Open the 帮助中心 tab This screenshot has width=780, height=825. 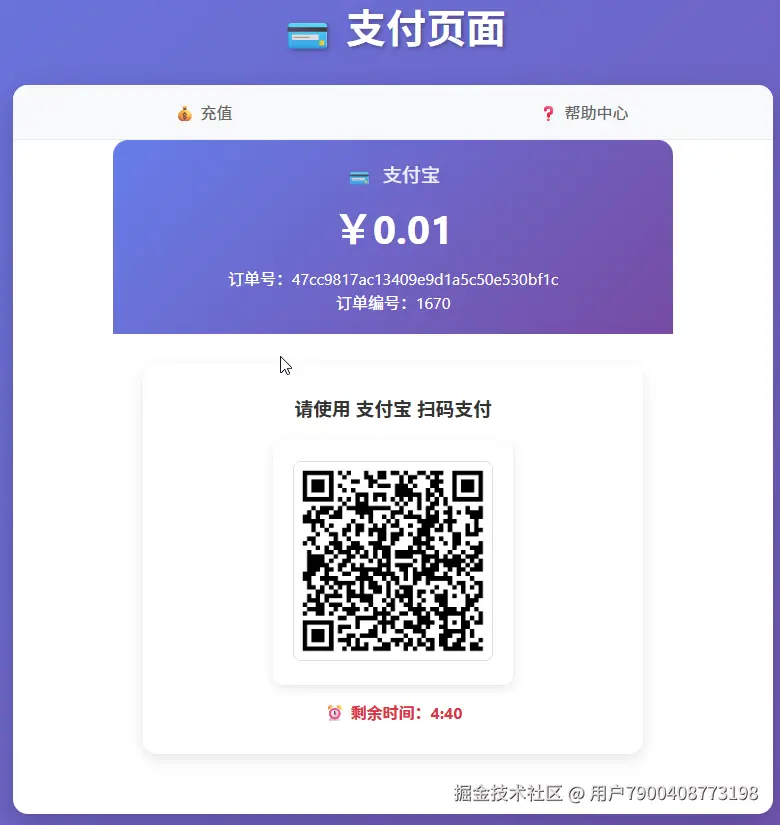tap(584, 113)
